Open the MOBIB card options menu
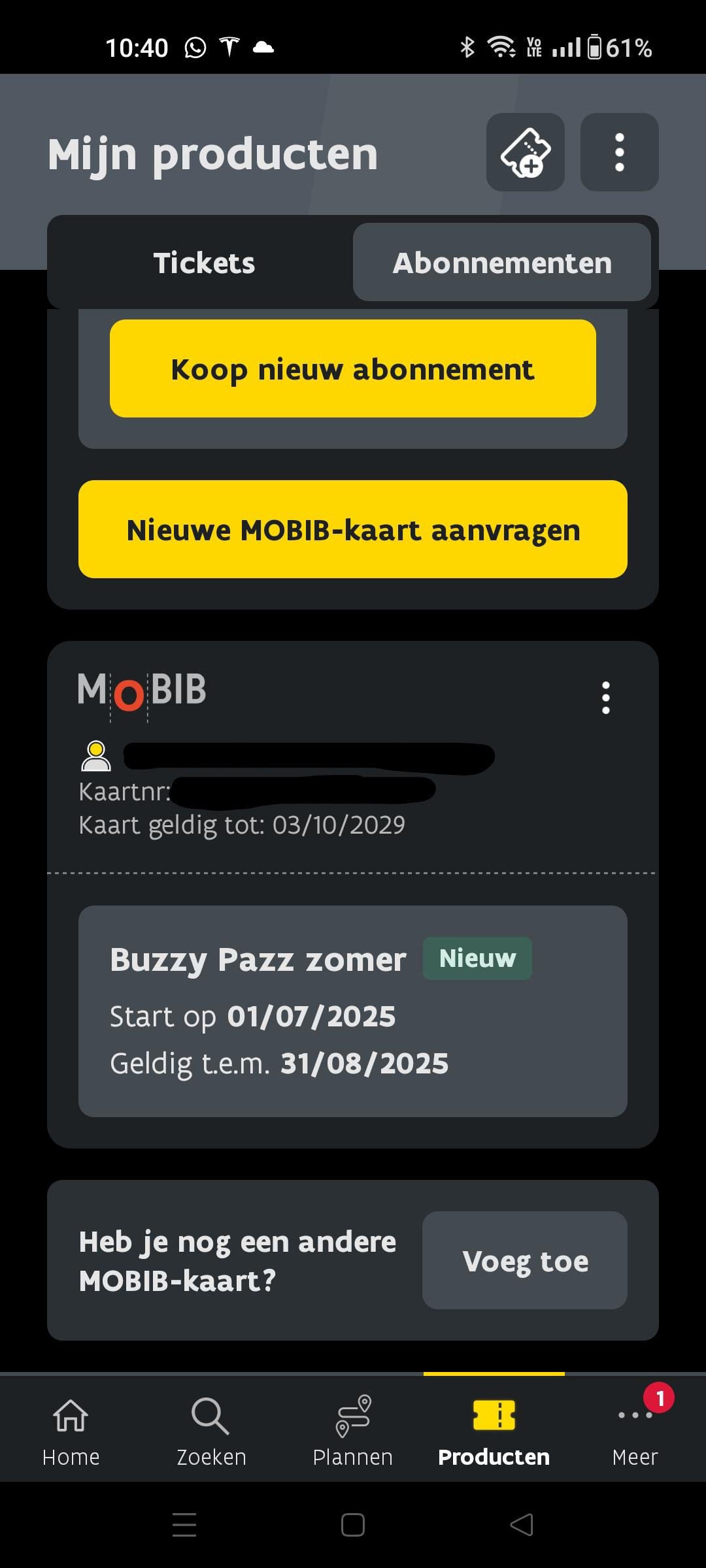 click(x=606, y=698)
